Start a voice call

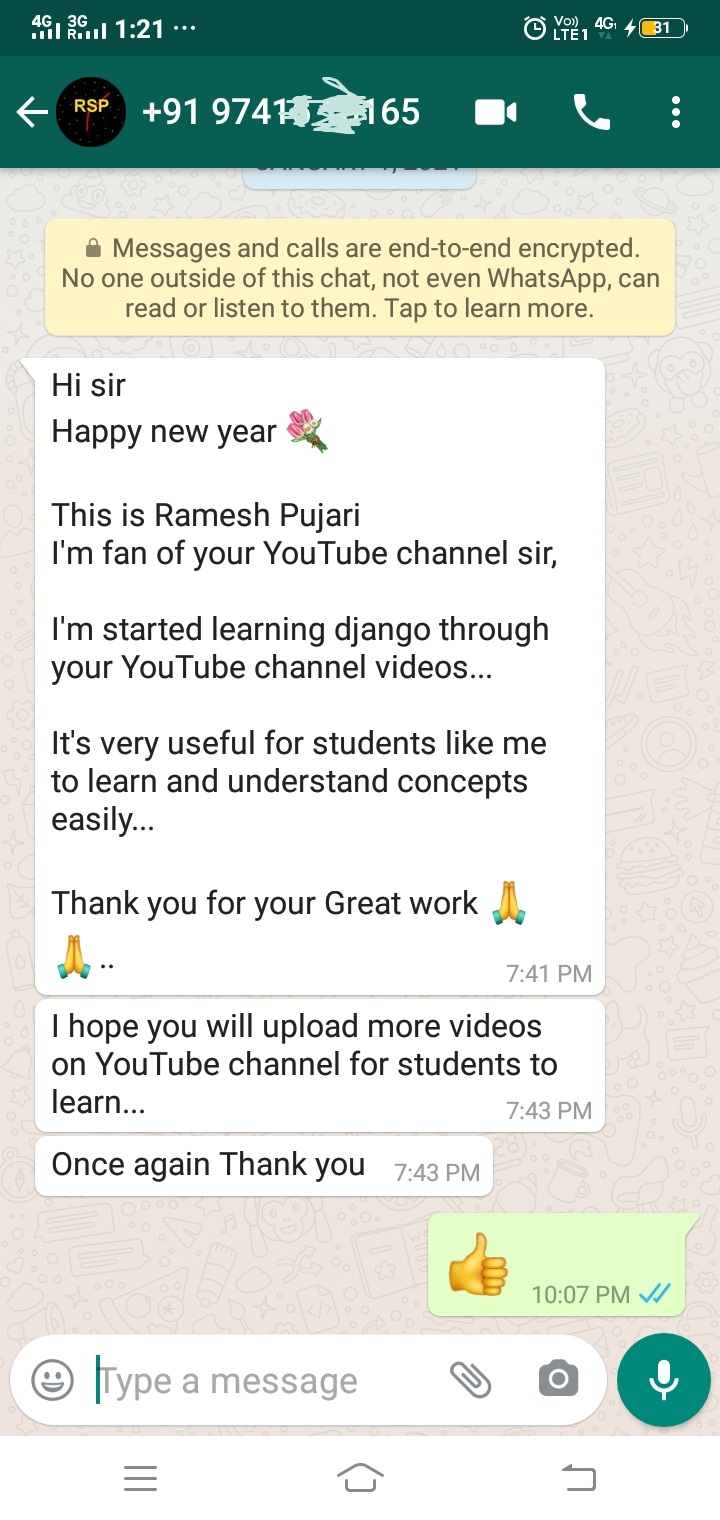click(591, 113)
